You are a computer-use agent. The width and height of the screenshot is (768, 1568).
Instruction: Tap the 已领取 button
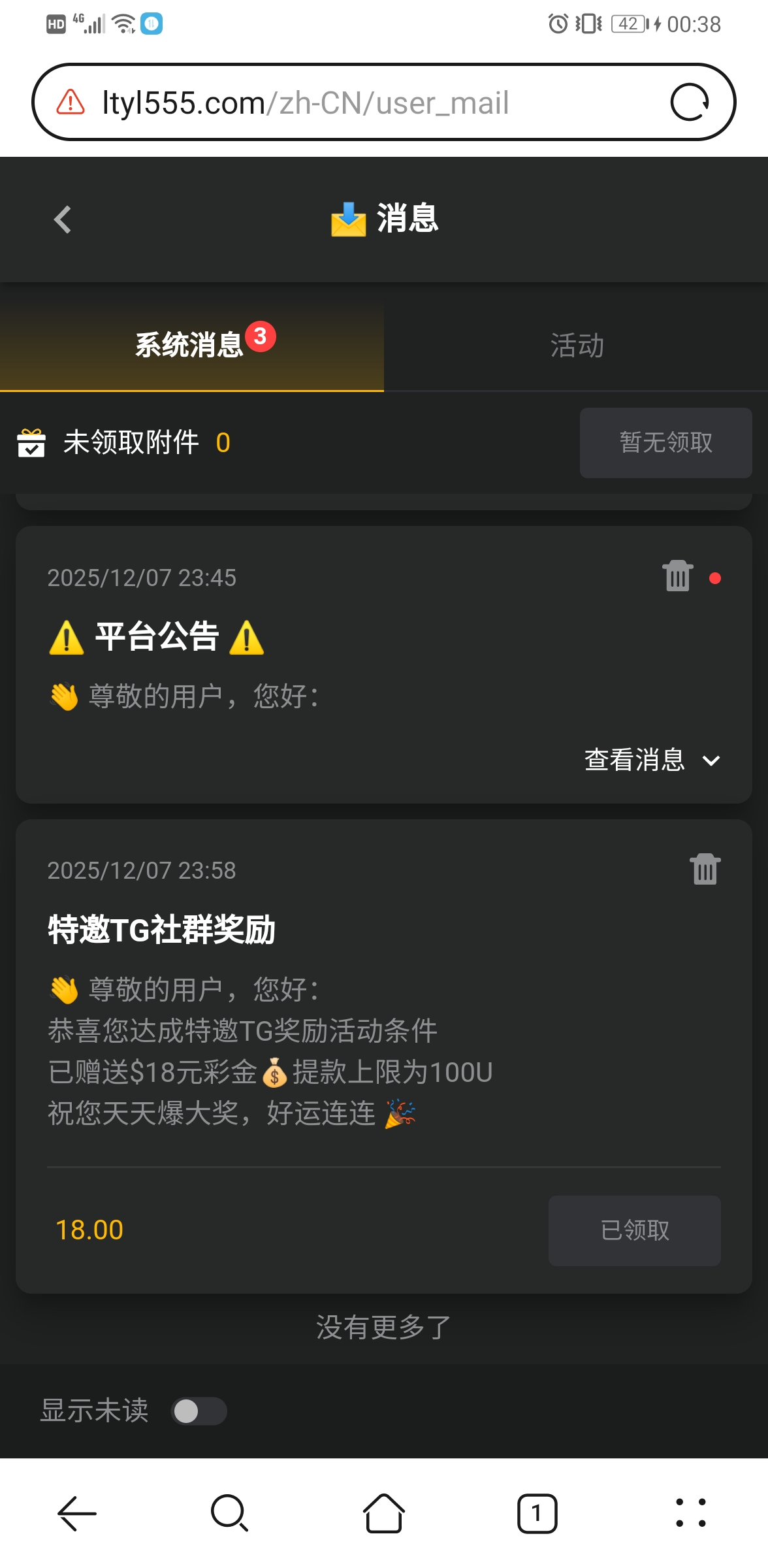[x=634, y=1230]
